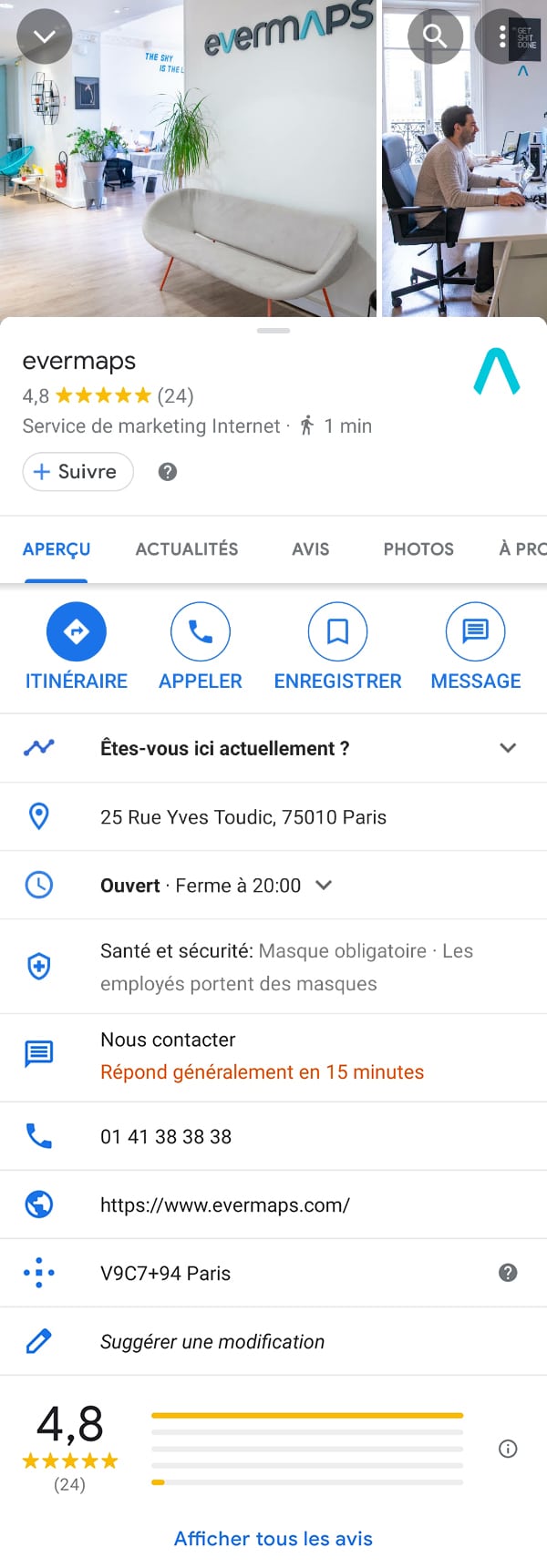547x1568 pixels.
Task: Open the search magnifier icon
Action: [435, 36]
